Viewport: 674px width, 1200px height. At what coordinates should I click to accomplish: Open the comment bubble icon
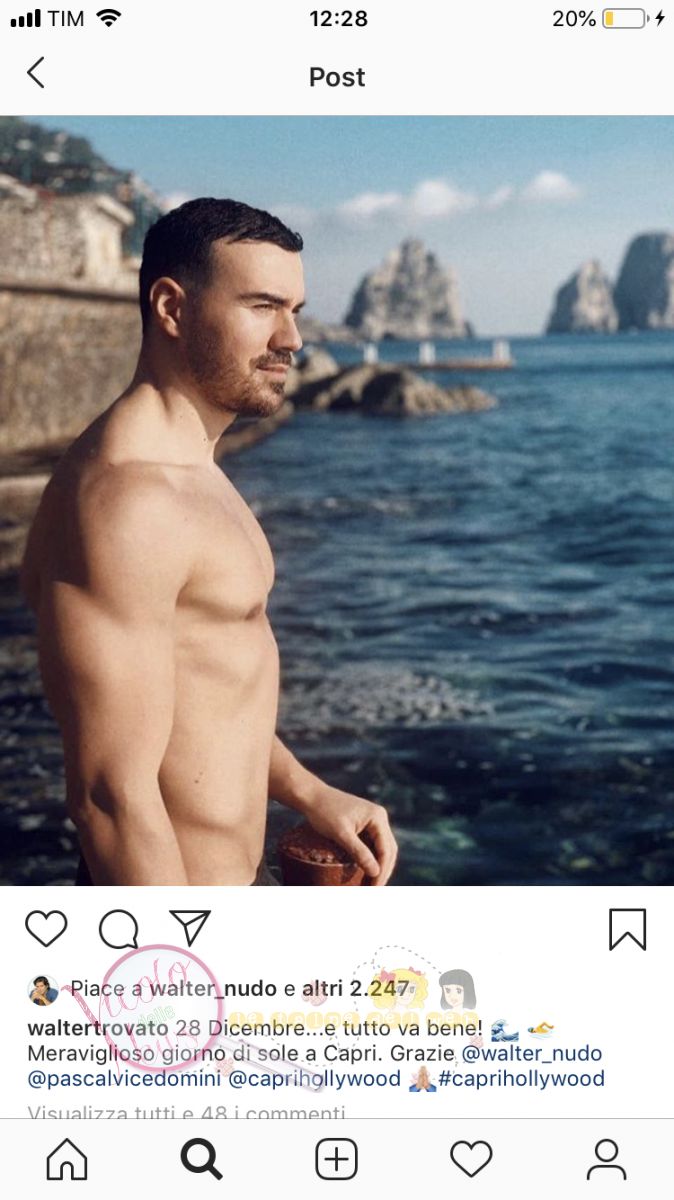point(118,929)
